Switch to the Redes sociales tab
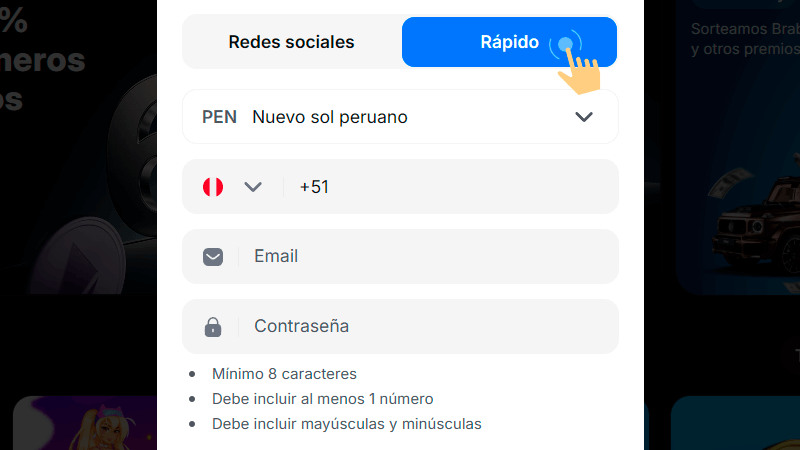This screenshot has width=800, height=450. point(291,42)
